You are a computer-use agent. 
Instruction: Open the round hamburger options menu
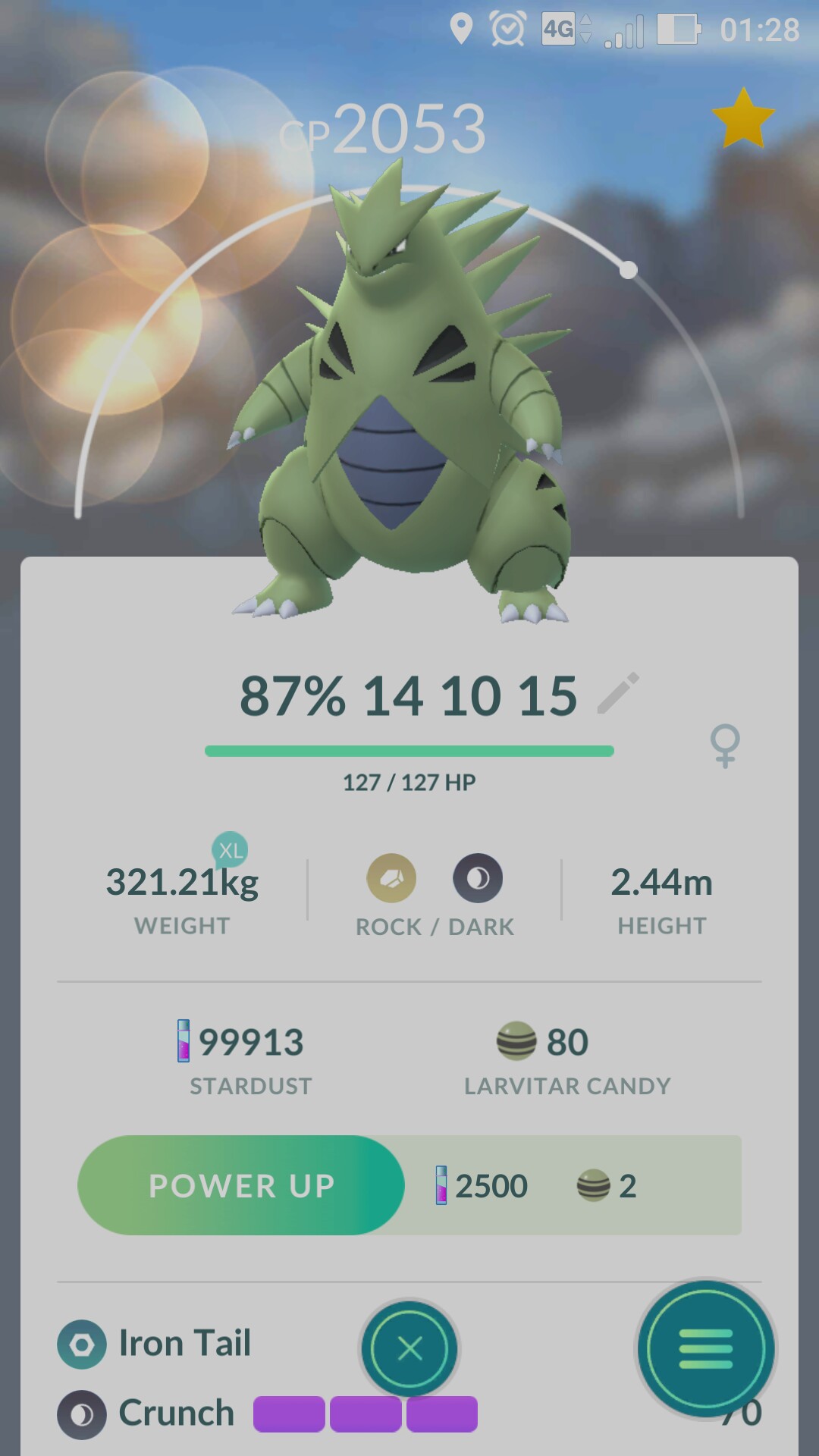click(x=706, y=1349)
